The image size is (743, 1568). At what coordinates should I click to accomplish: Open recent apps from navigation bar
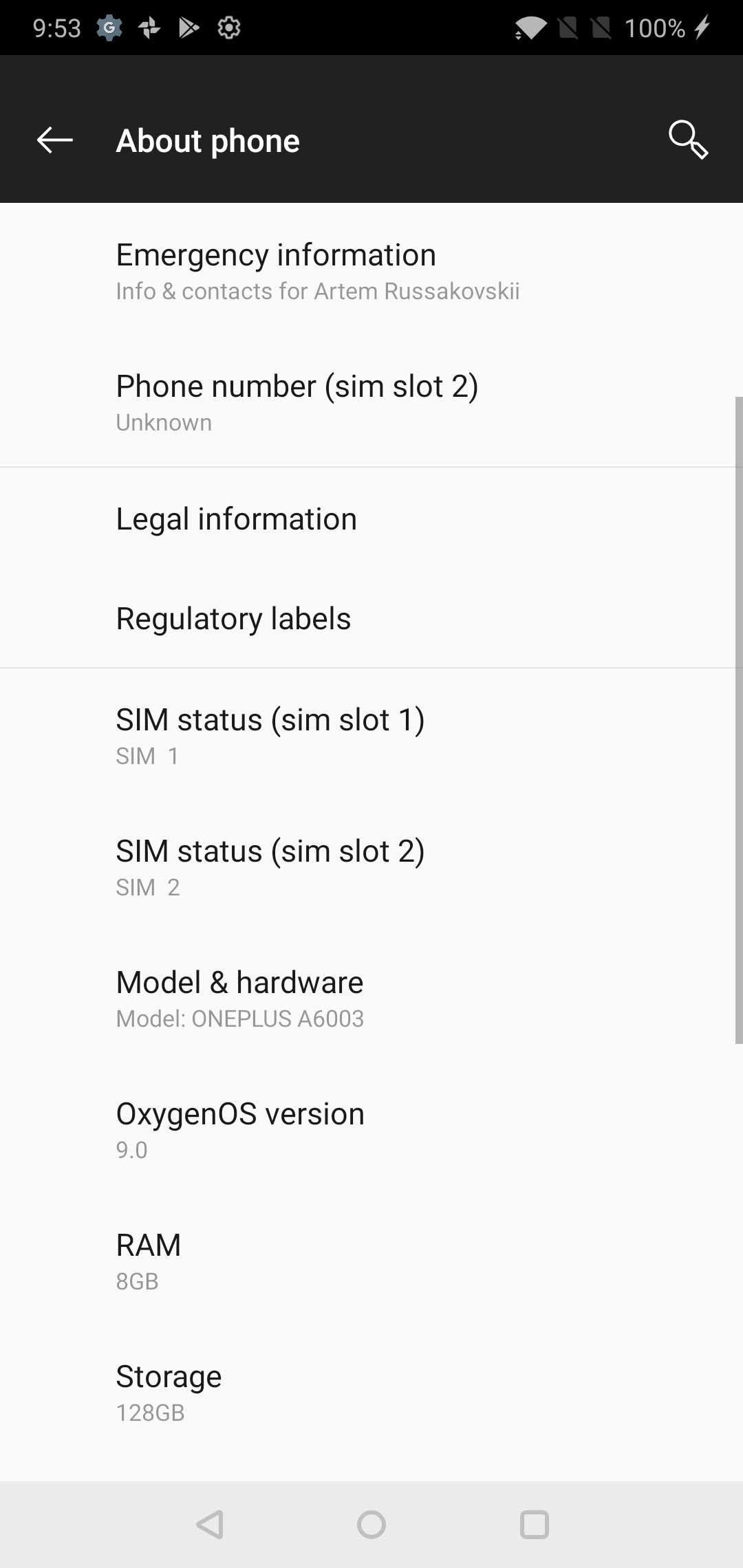click(535, 1525)
